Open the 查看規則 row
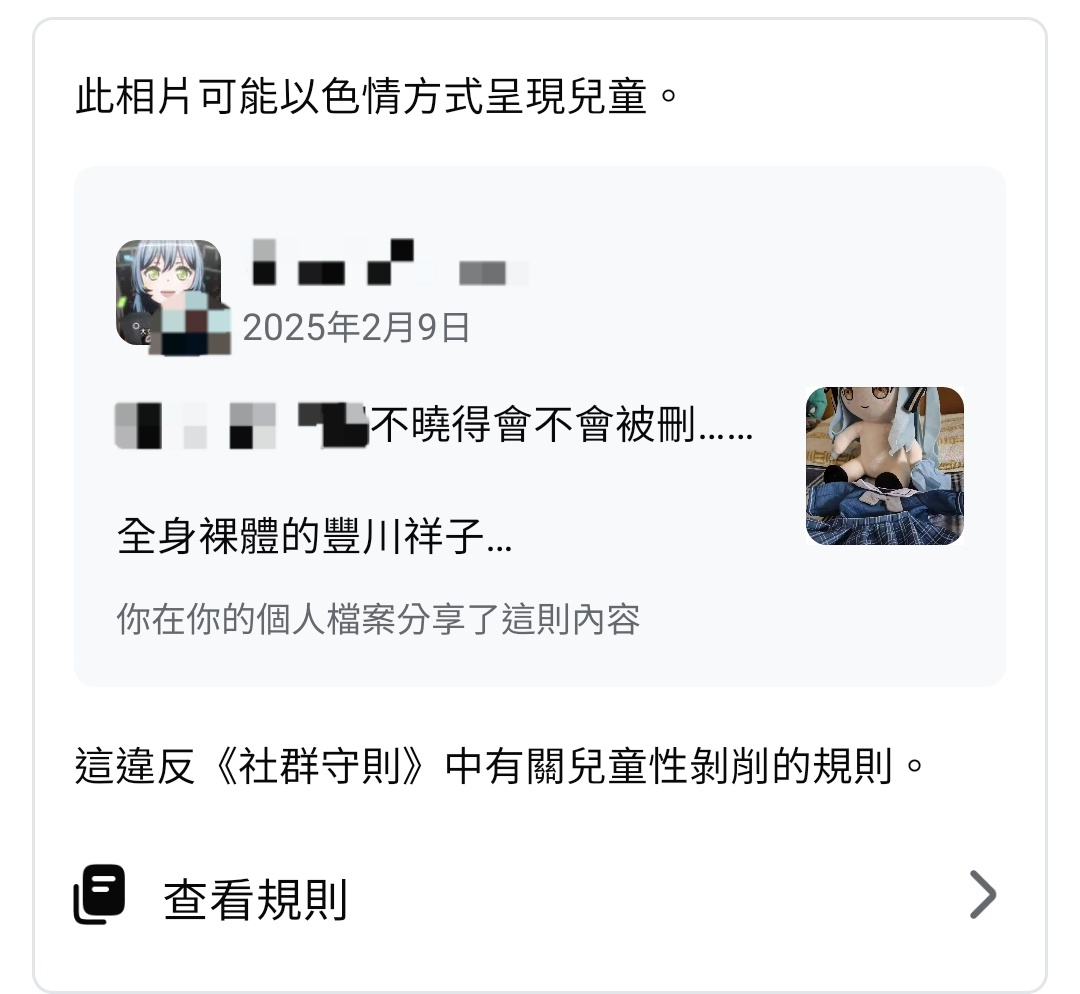Image resolution: width=1080 pixels, height=994 pixels. (538, 897)
